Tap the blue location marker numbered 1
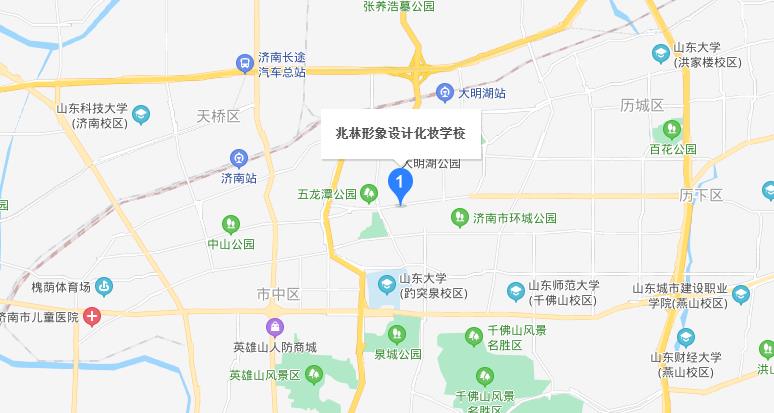Viewport: 774px width, 413px height. pos(400,183)
